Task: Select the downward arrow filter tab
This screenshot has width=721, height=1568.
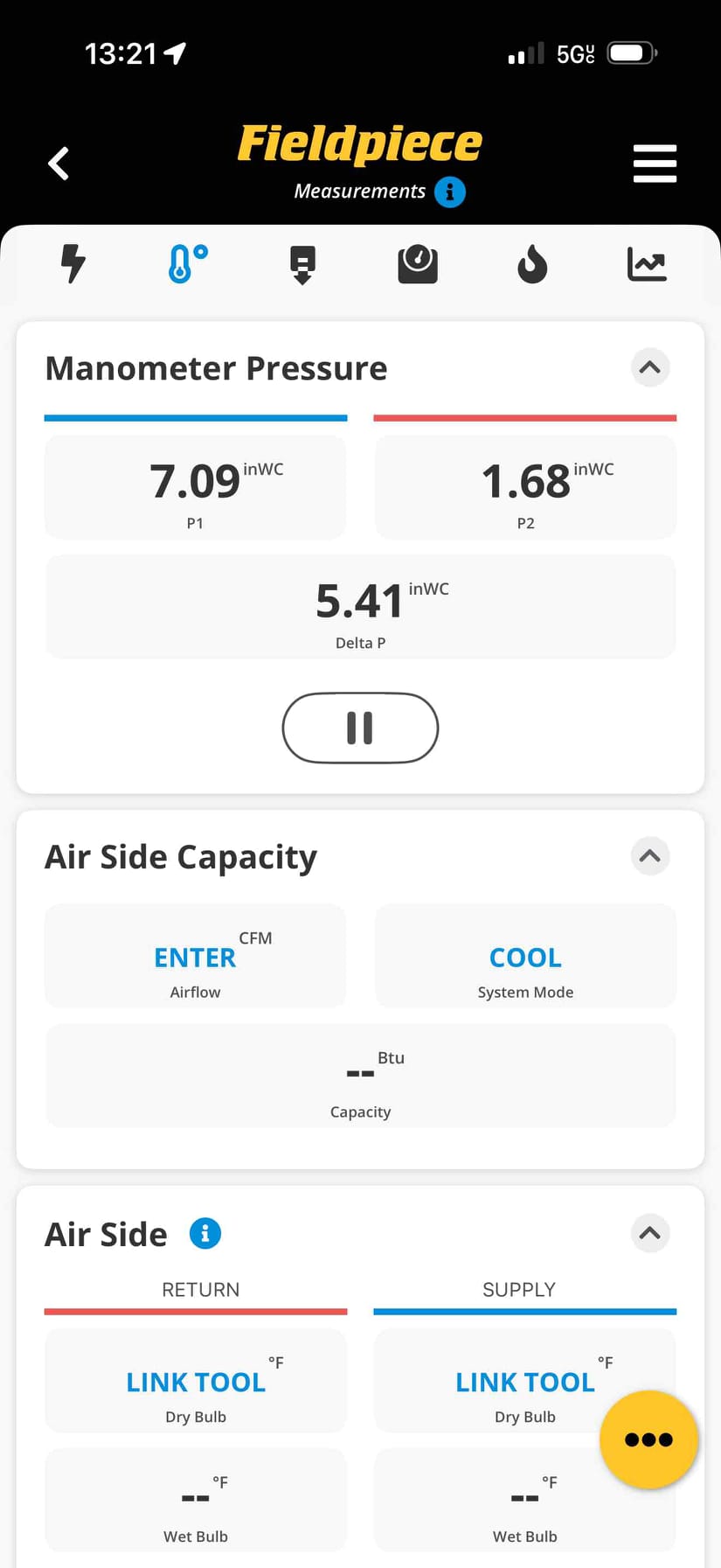Action: 302,263
